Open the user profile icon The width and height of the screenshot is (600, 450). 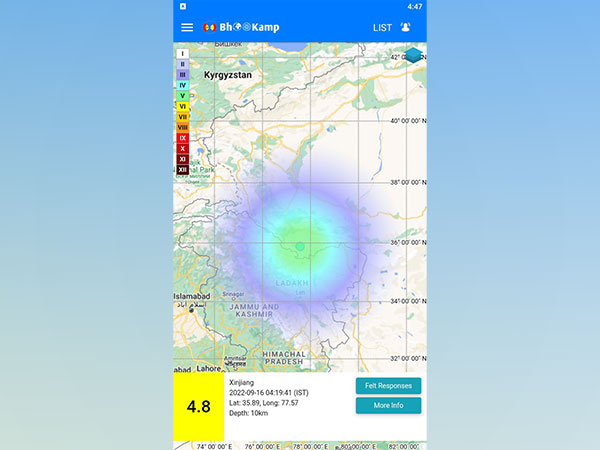[406, 27]
